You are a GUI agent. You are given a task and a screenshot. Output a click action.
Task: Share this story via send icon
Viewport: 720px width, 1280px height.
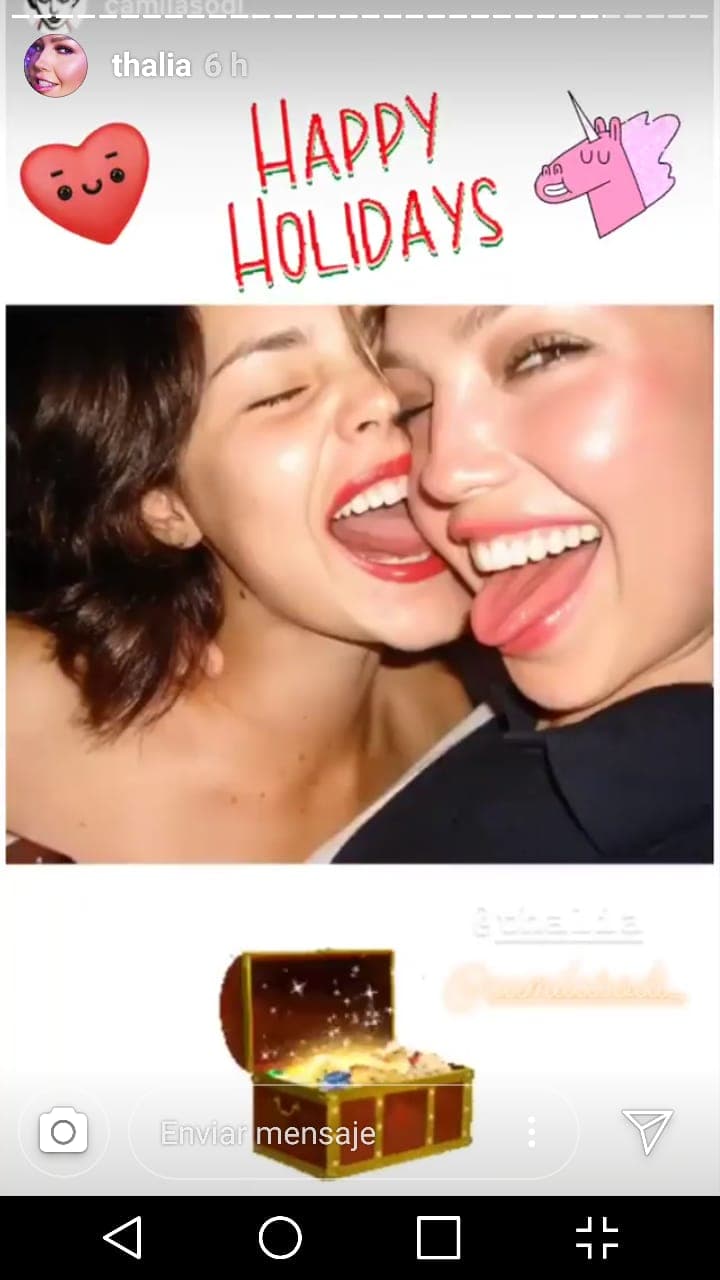click(x=646, y=1131)
